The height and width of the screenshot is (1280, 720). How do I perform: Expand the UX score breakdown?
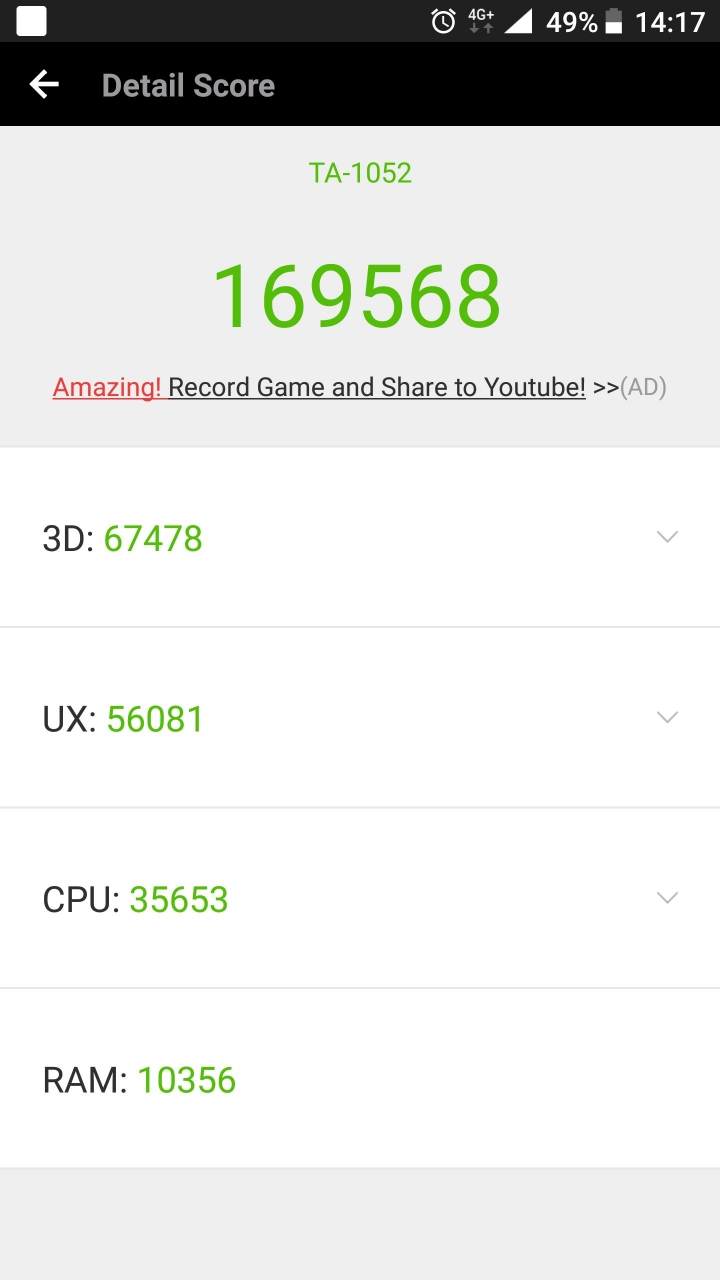point(667,717)
